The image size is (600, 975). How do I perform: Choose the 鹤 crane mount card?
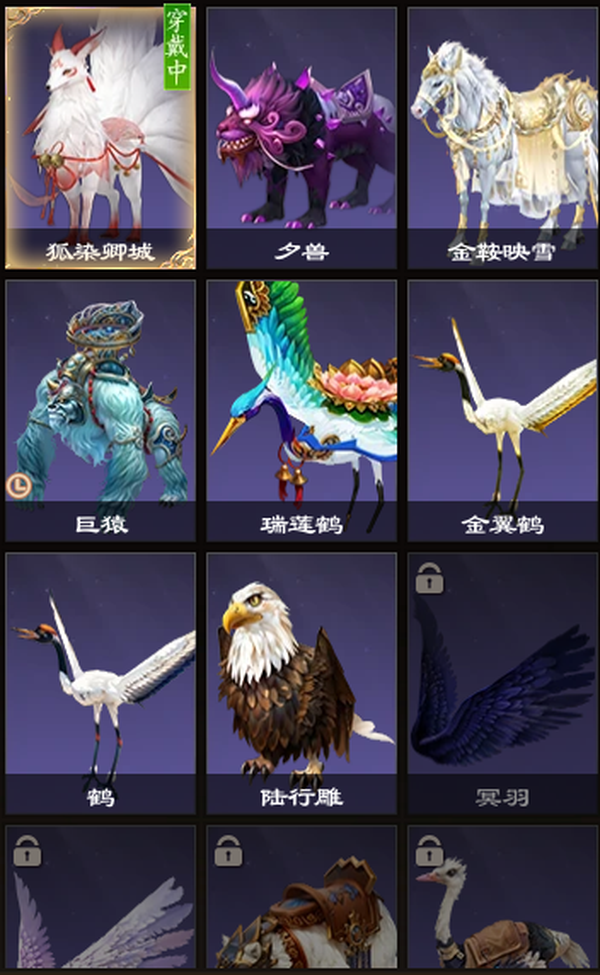pos(101,683)
